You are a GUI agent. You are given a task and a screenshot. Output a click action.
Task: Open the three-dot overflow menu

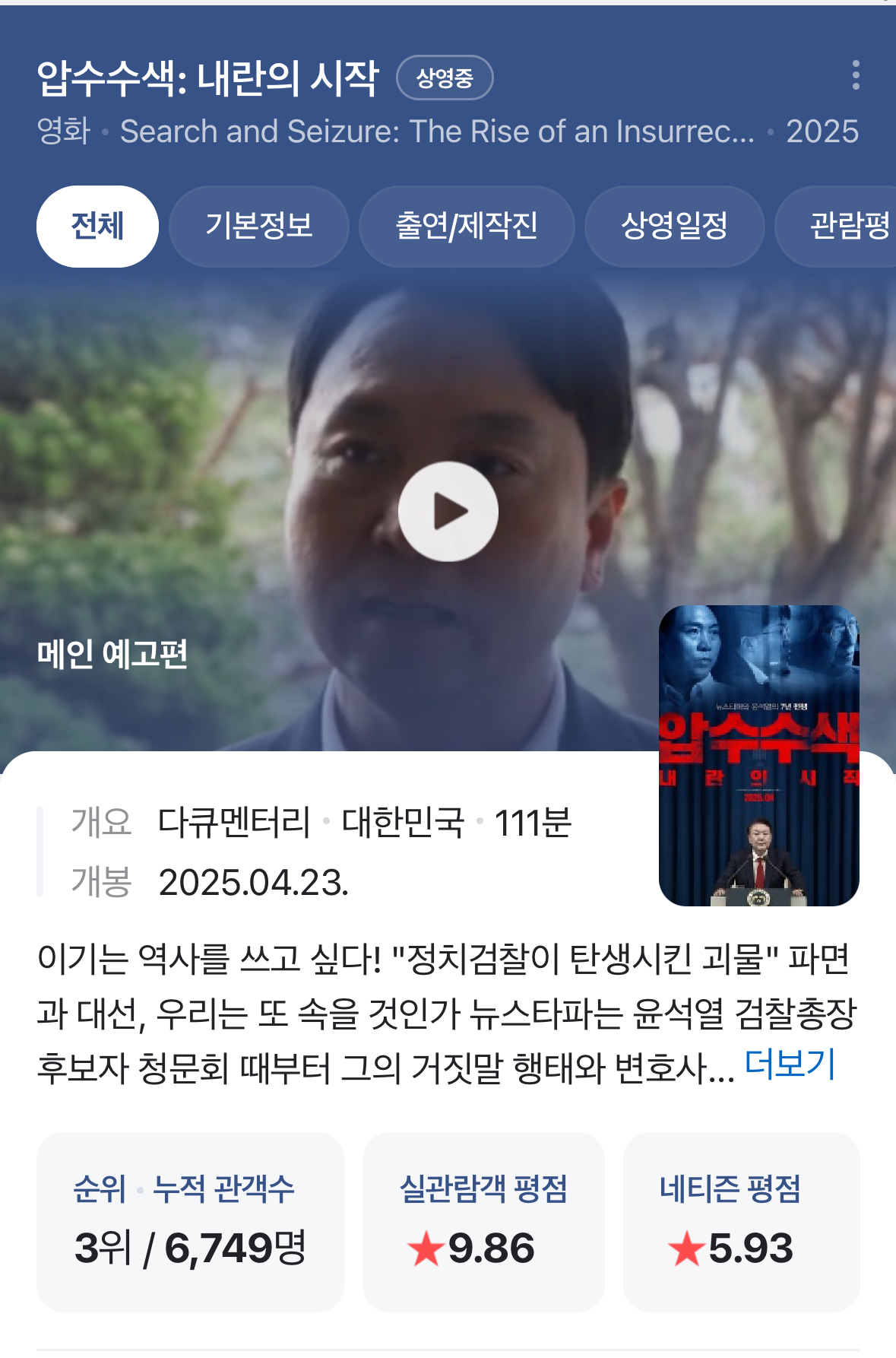coord(856,75)
